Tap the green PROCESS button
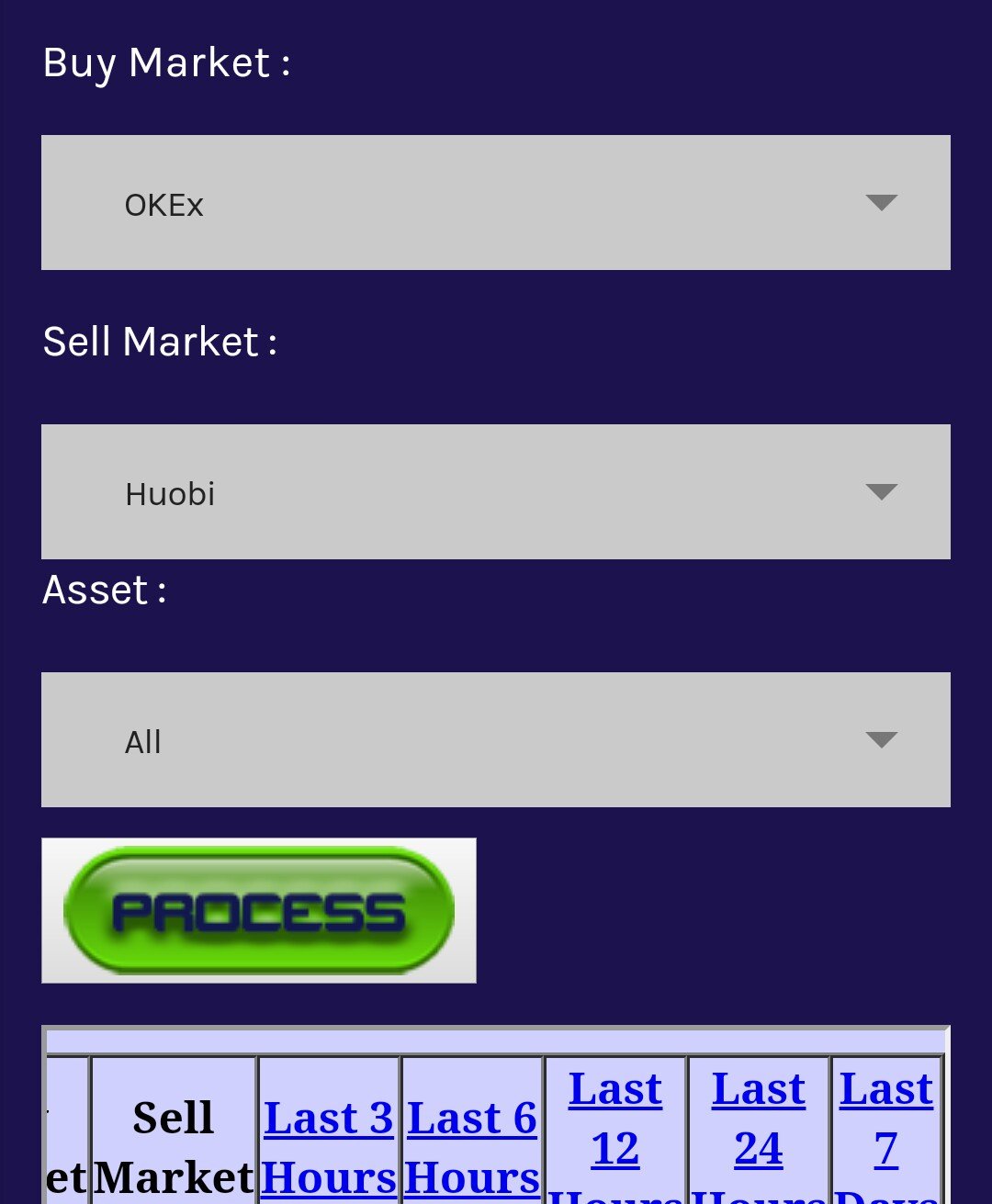The width and height of the screenshot is (992, 1204). pyautogui.click(x=259, y=911)
